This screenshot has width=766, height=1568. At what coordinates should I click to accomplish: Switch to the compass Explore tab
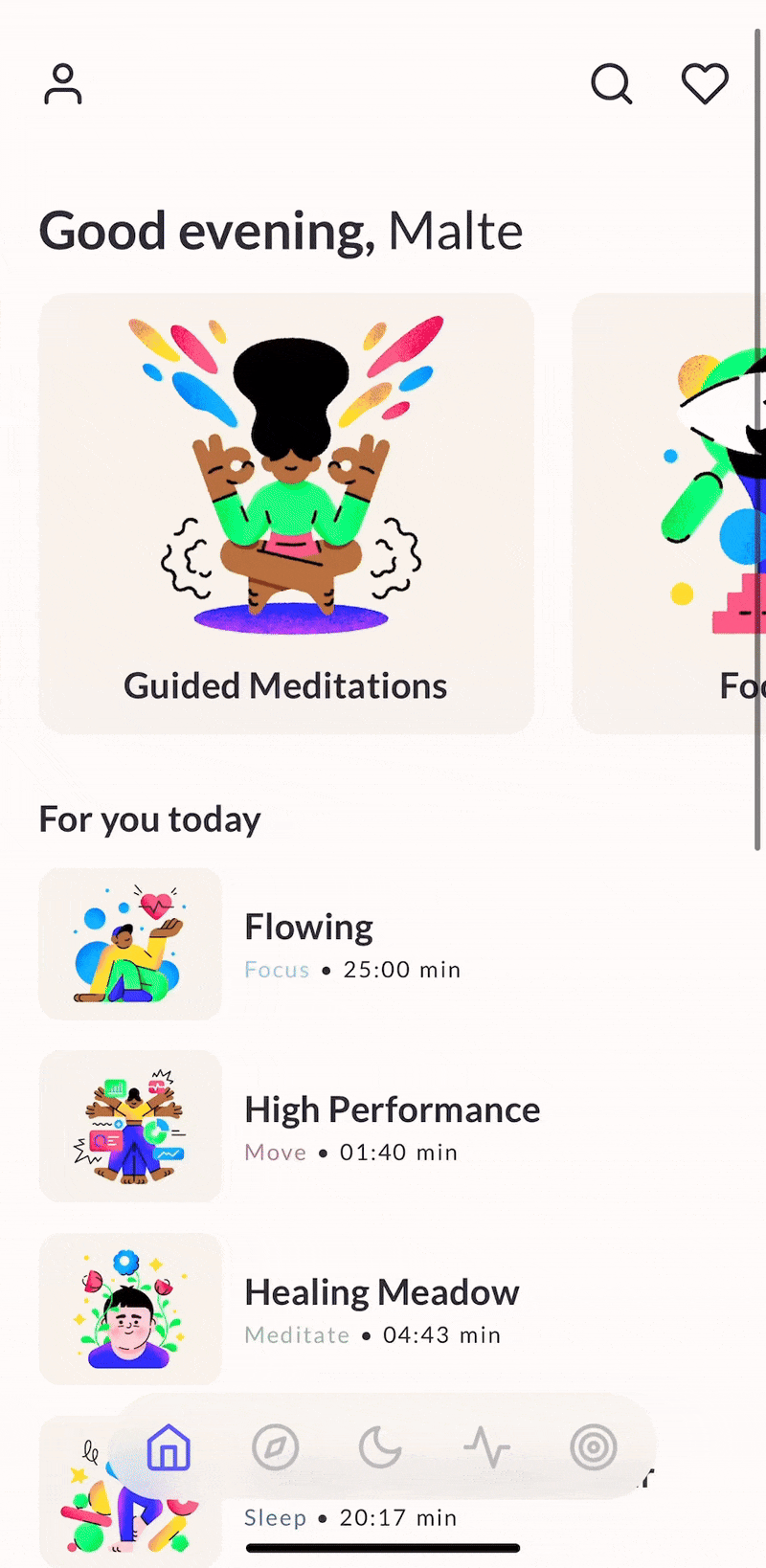click(275, 1446)
